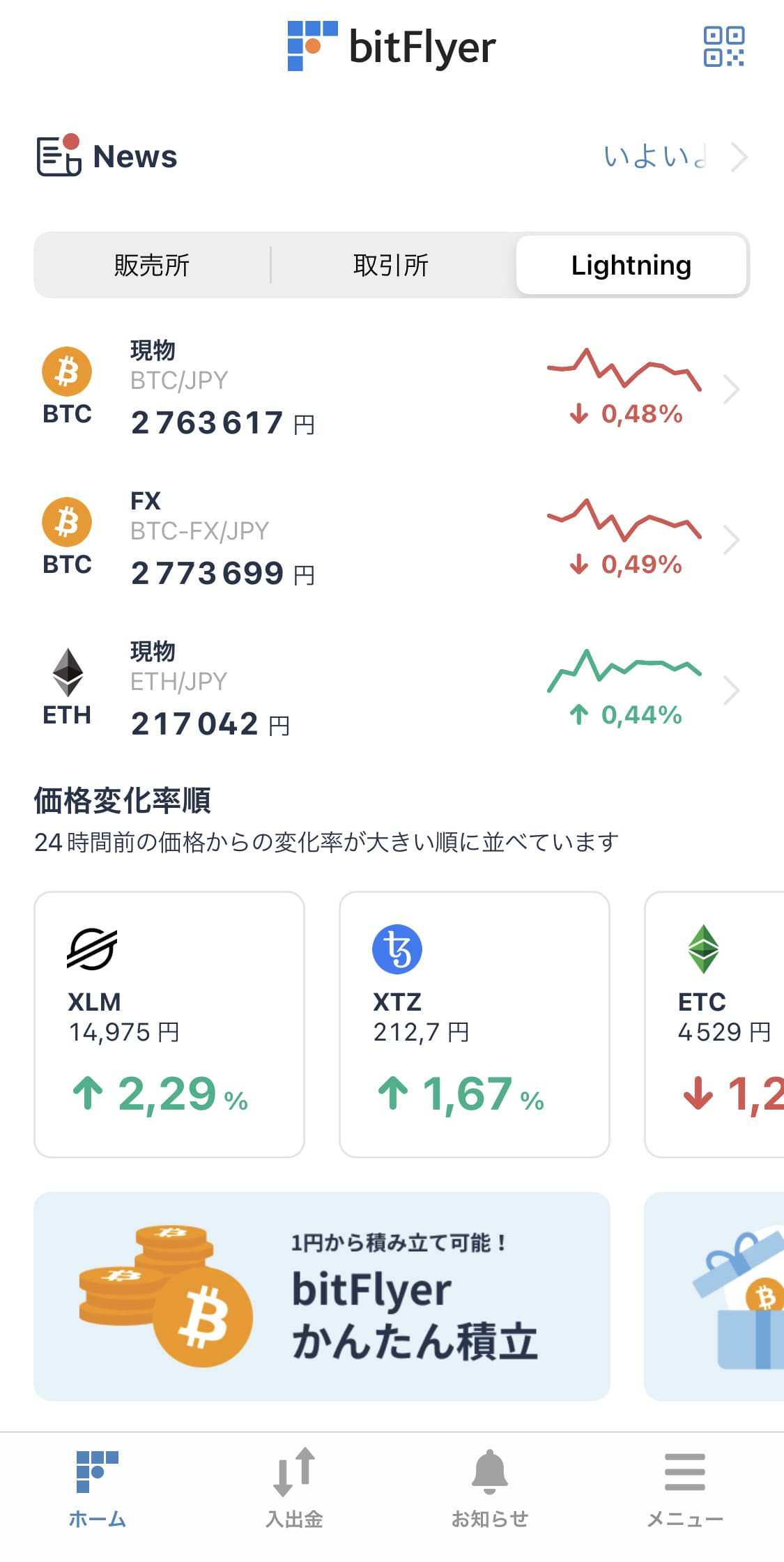Open the gift box banner

click(714, 1296)
